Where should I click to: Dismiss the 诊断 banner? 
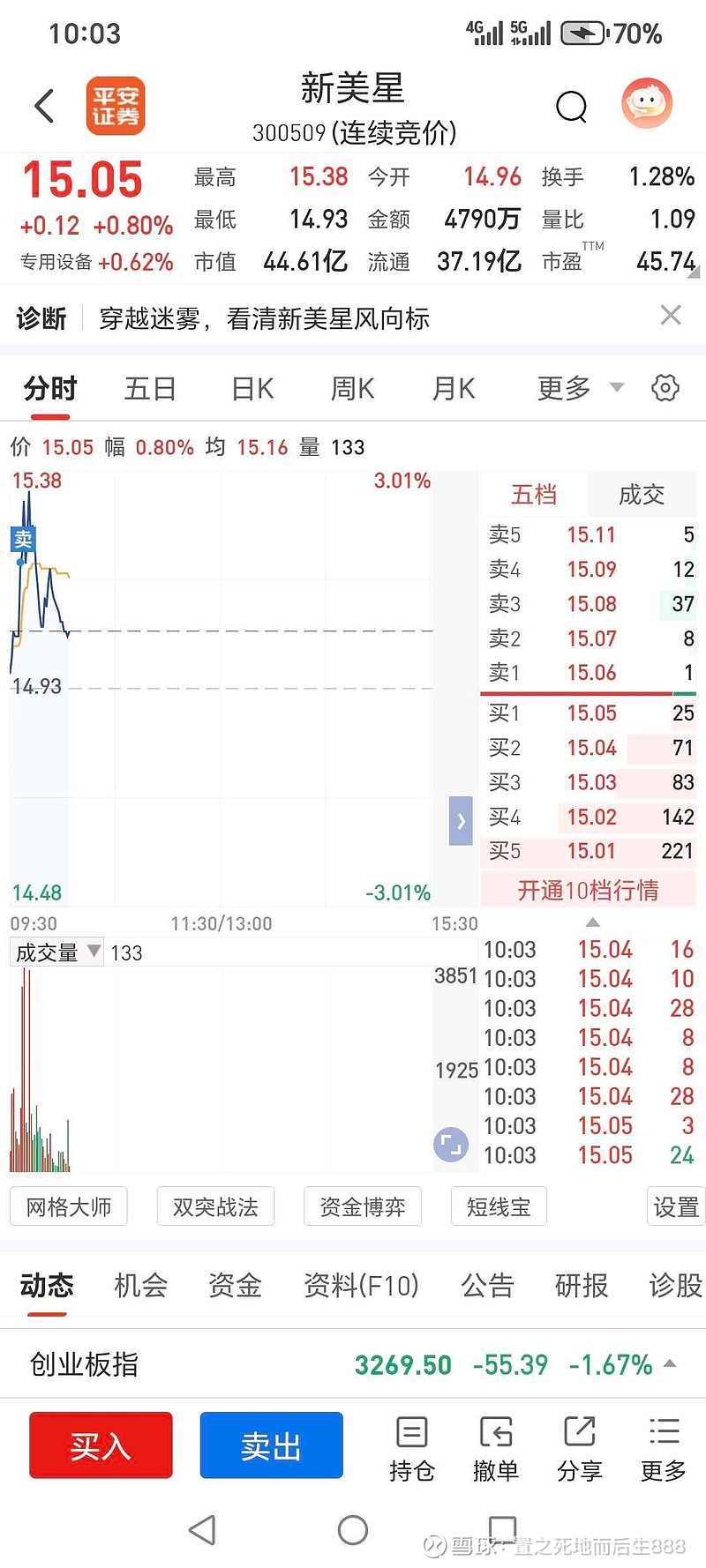(x=671, y=316)
